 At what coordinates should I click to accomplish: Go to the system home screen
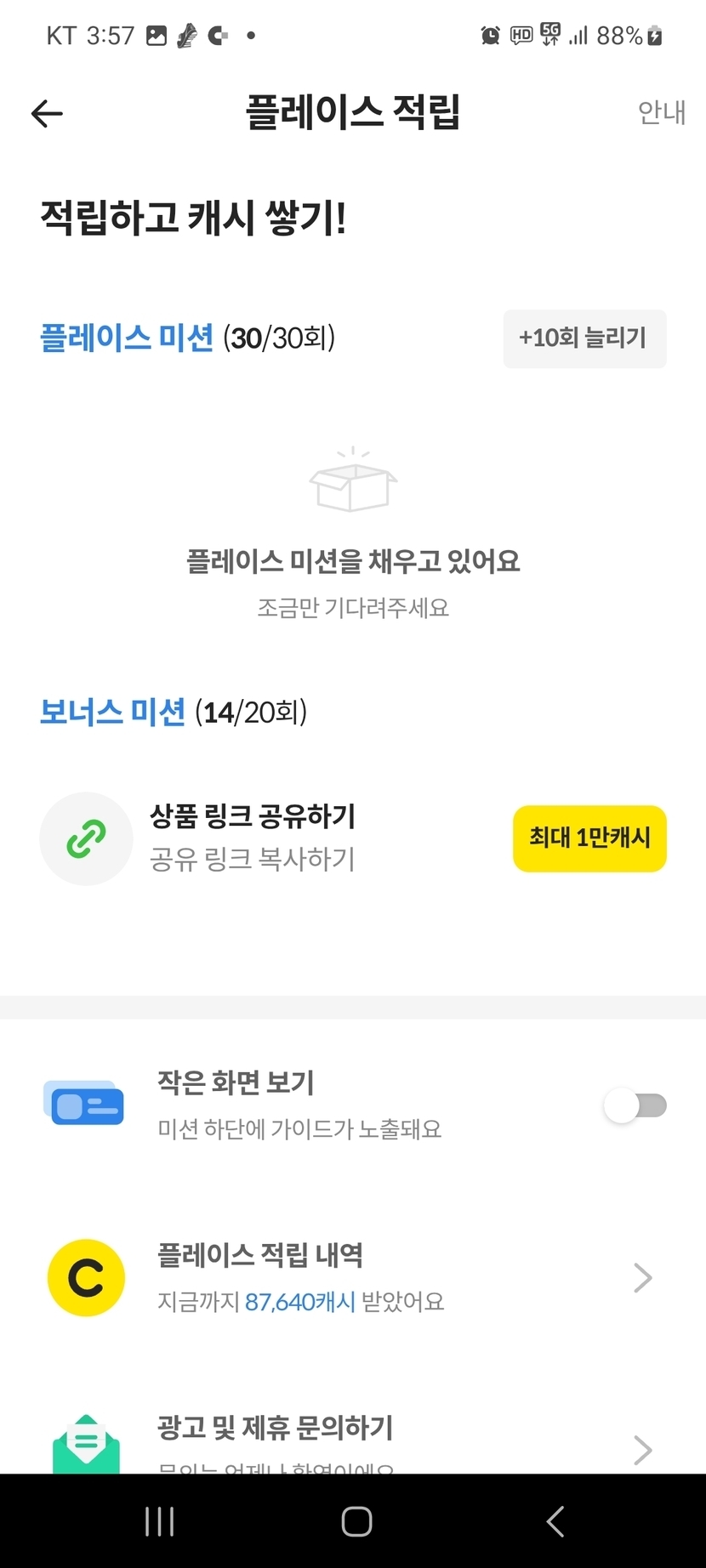(x=356, y=1521)
